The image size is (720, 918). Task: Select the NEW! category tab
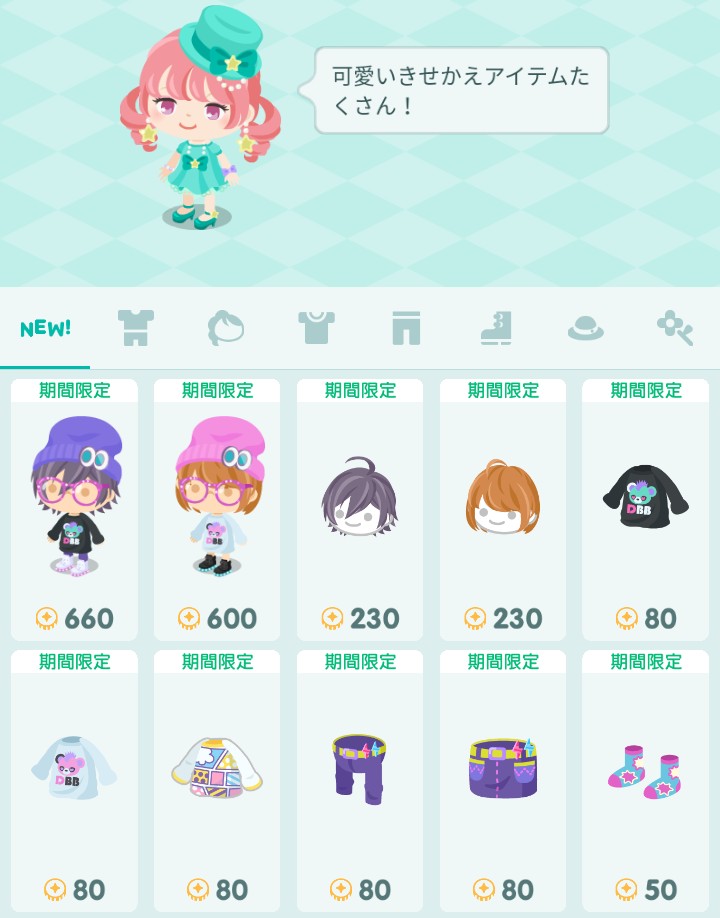pyautogui.click(x=45, y=328)
